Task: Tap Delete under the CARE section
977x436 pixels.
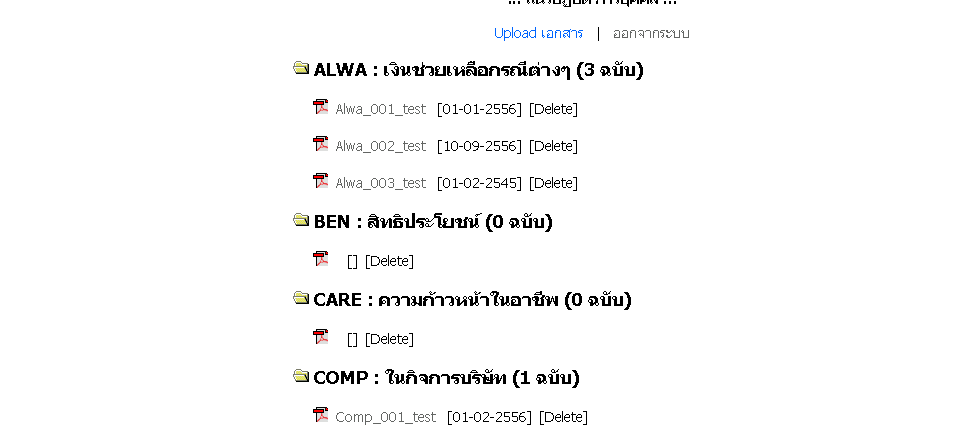Action: click(x=389, y=339)
